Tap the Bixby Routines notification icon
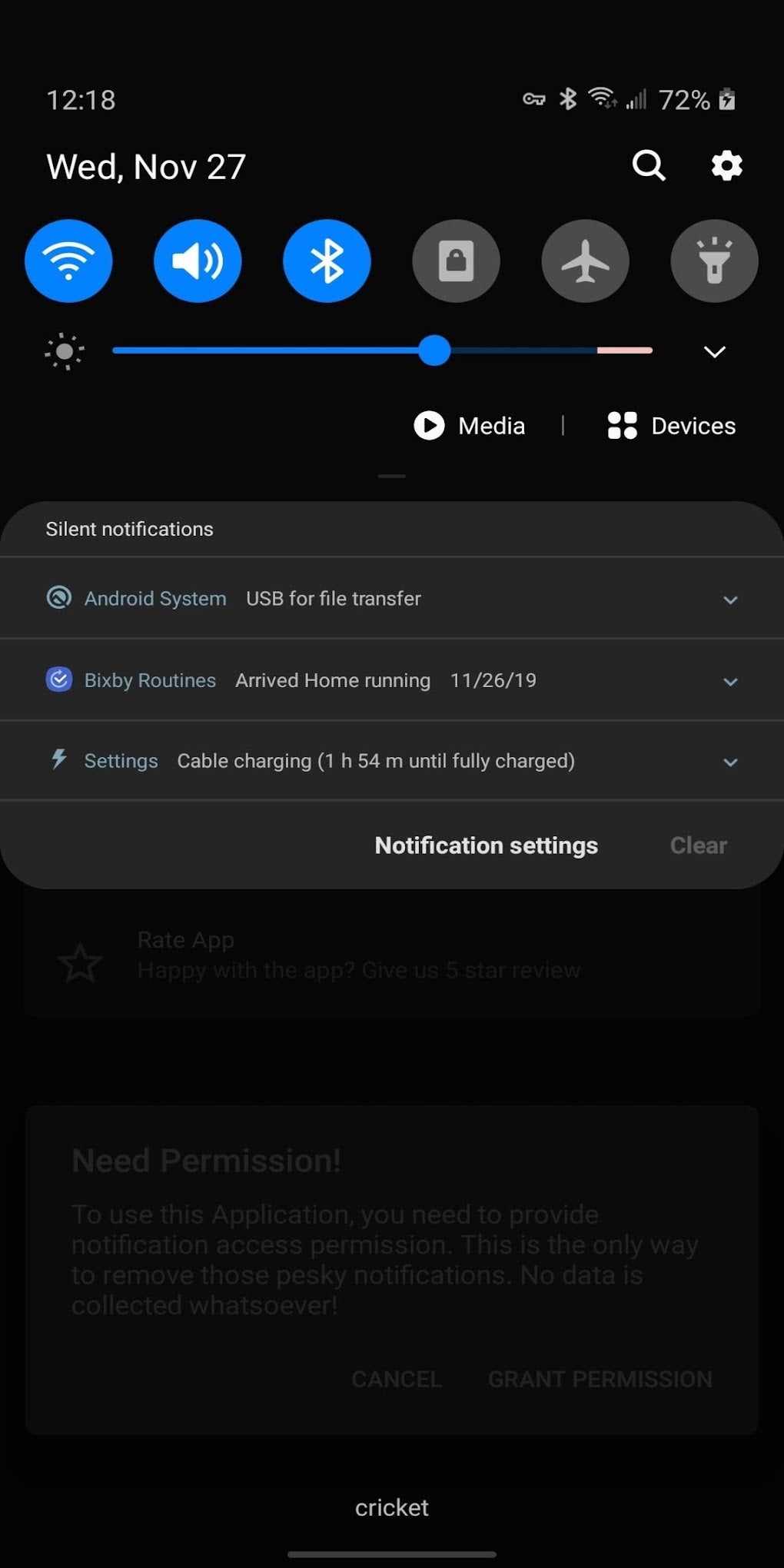784x1568 pixels. (x=58, y=679)
